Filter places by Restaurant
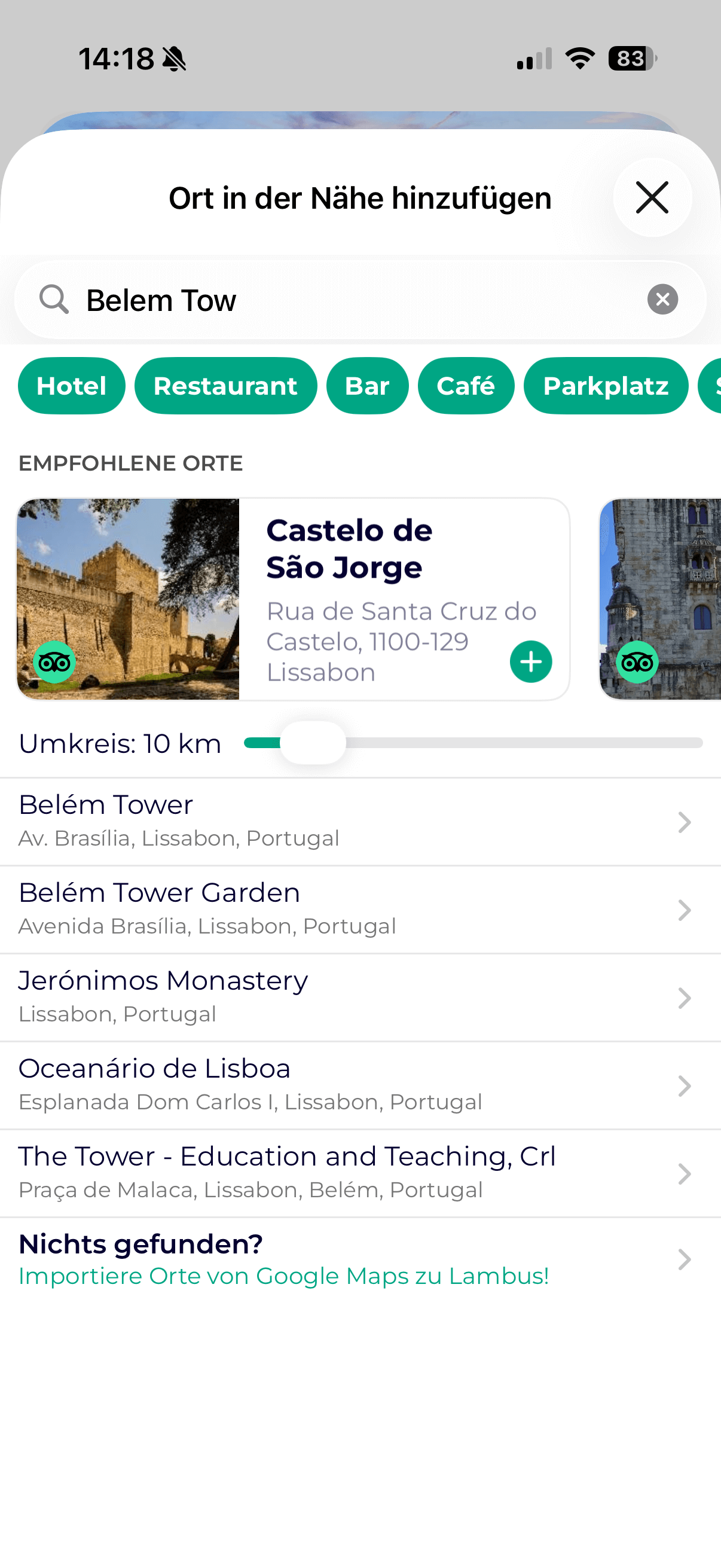 pos(225,386)
